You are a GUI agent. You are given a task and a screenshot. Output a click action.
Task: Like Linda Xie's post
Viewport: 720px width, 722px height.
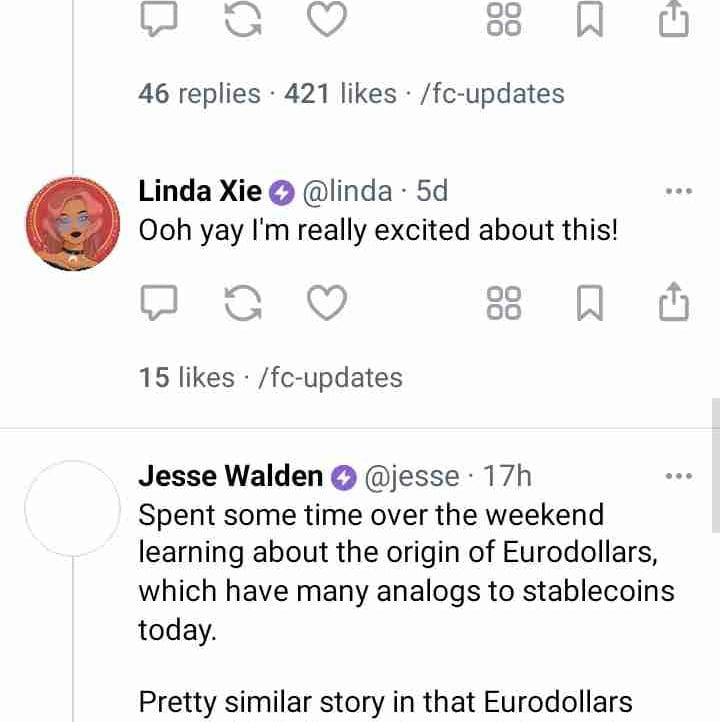click(x=325, y=302)
